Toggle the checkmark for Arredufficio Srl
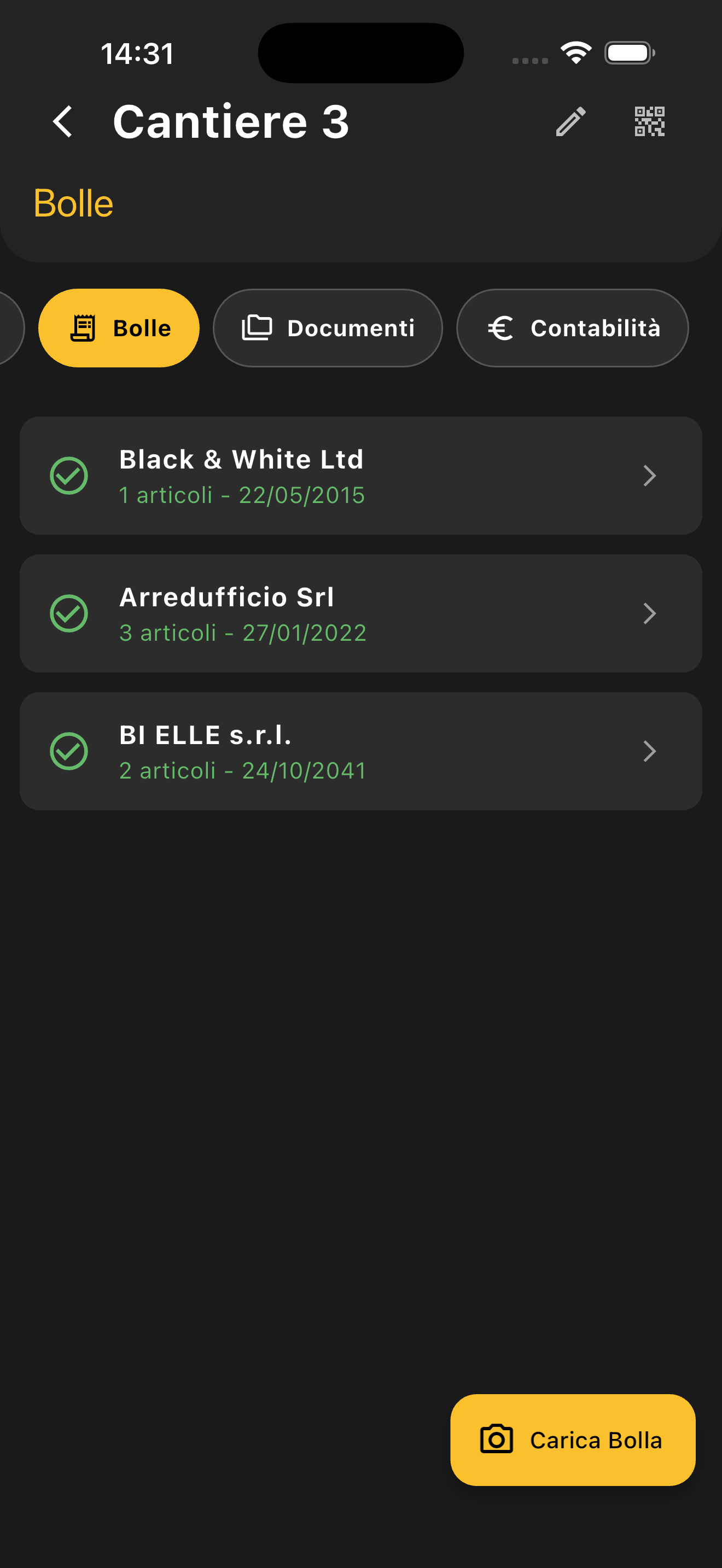Screen dimensions: 722x1568 point(71,613)
